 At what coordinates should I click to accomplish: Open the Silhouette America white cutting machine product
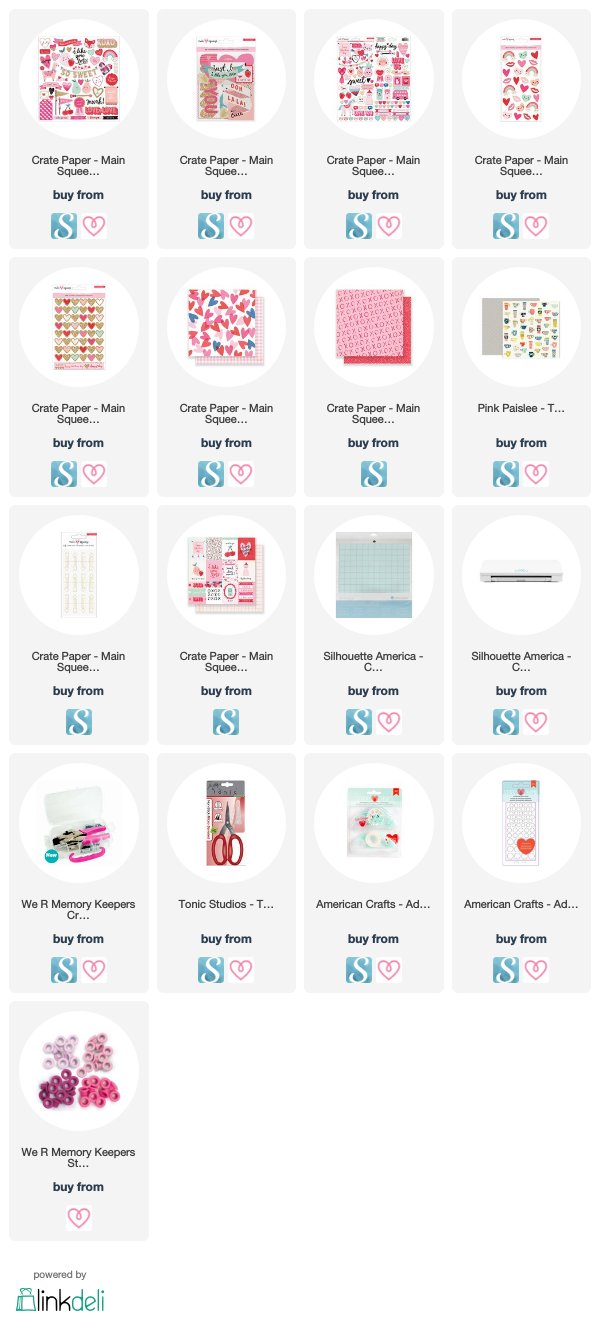pyautogui.click(x=521, y=625)
